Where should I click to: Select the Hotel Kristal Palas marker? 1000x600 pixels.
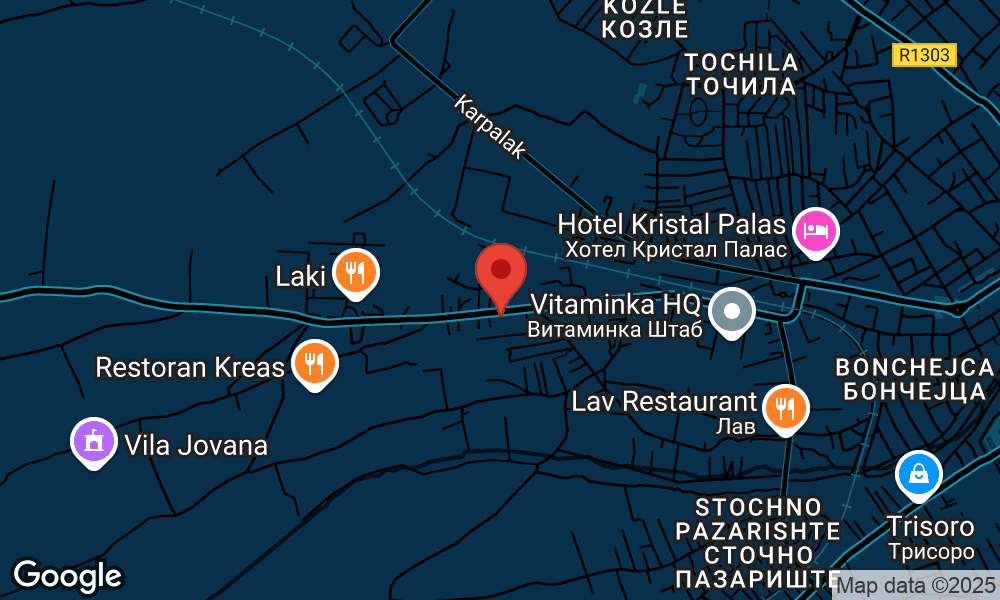(x=816, y=229)
